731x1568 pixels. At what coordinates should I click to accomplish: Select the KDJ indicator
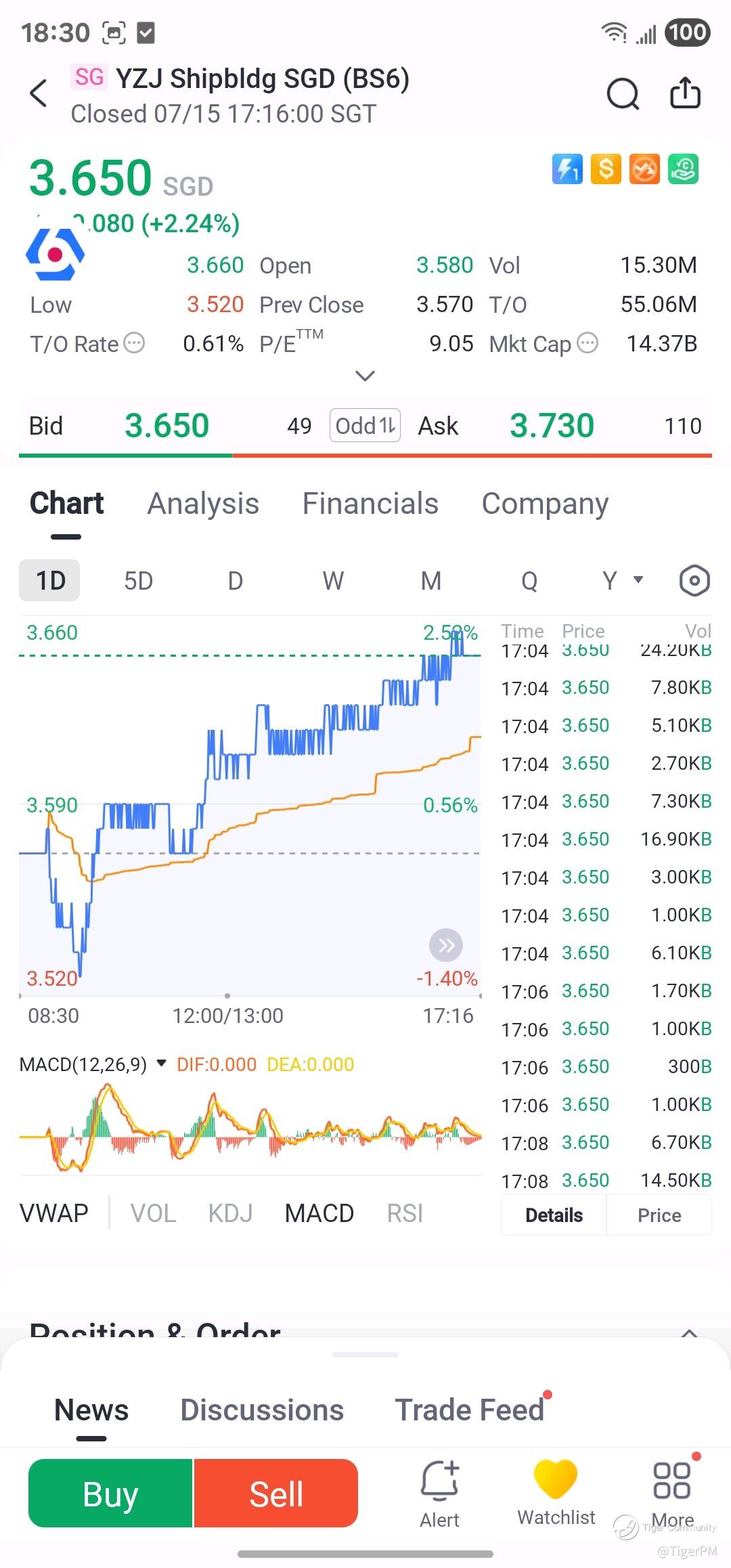coord(230,1213)
